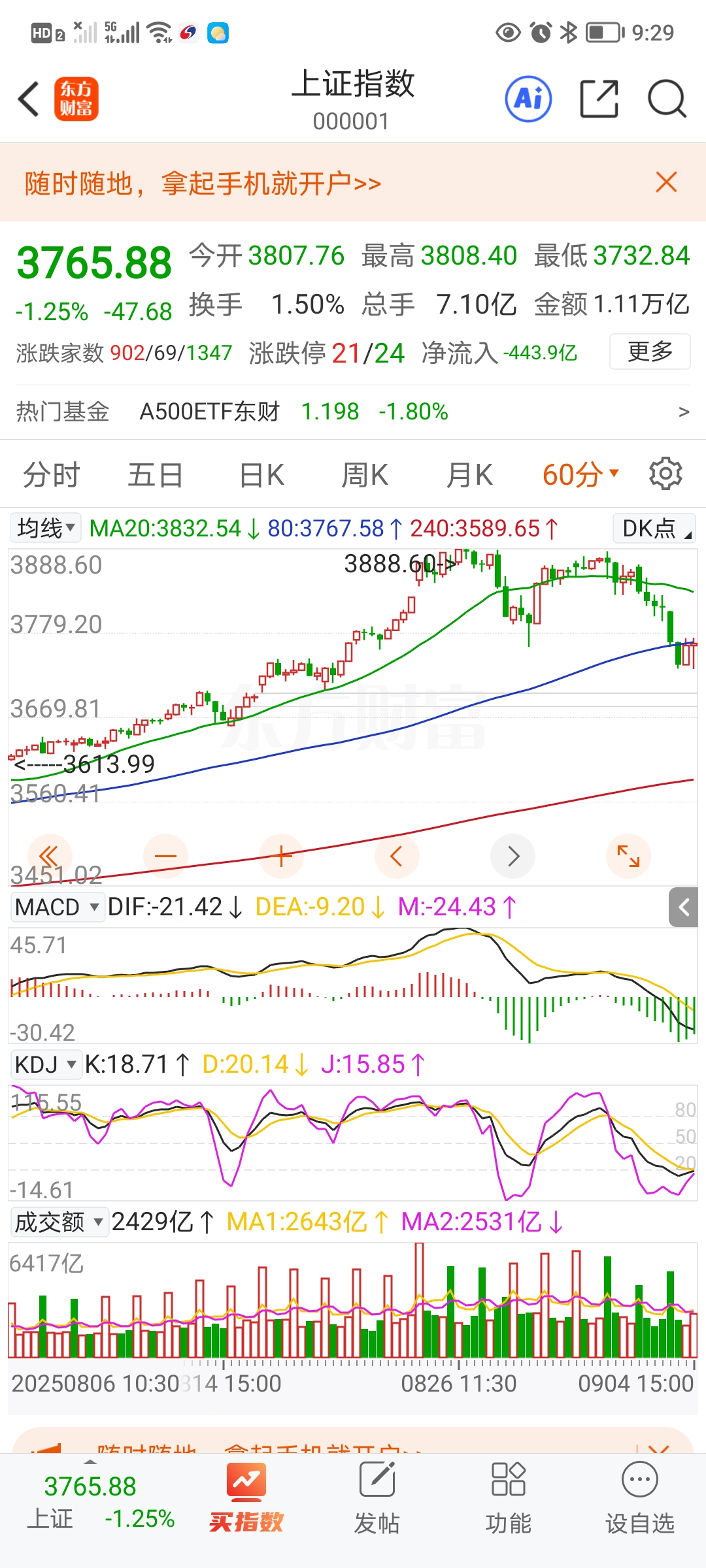This screenshot has width=706, height=1568.
Task: Expand the chart to full screen
Action: tap(628, 856)
